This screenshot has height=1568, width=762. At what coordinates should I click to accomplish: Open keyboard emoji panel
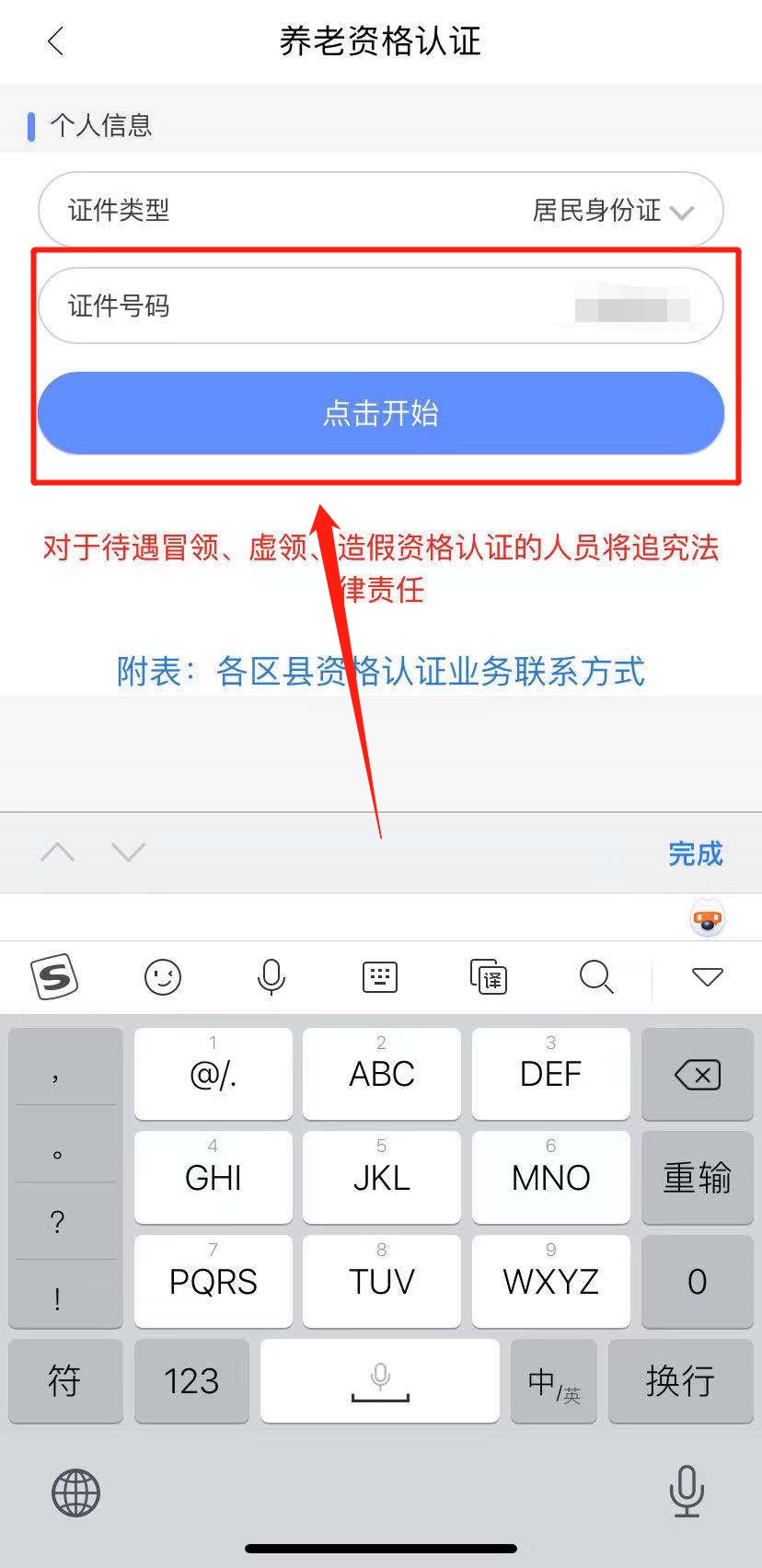(x=163, y=977)
